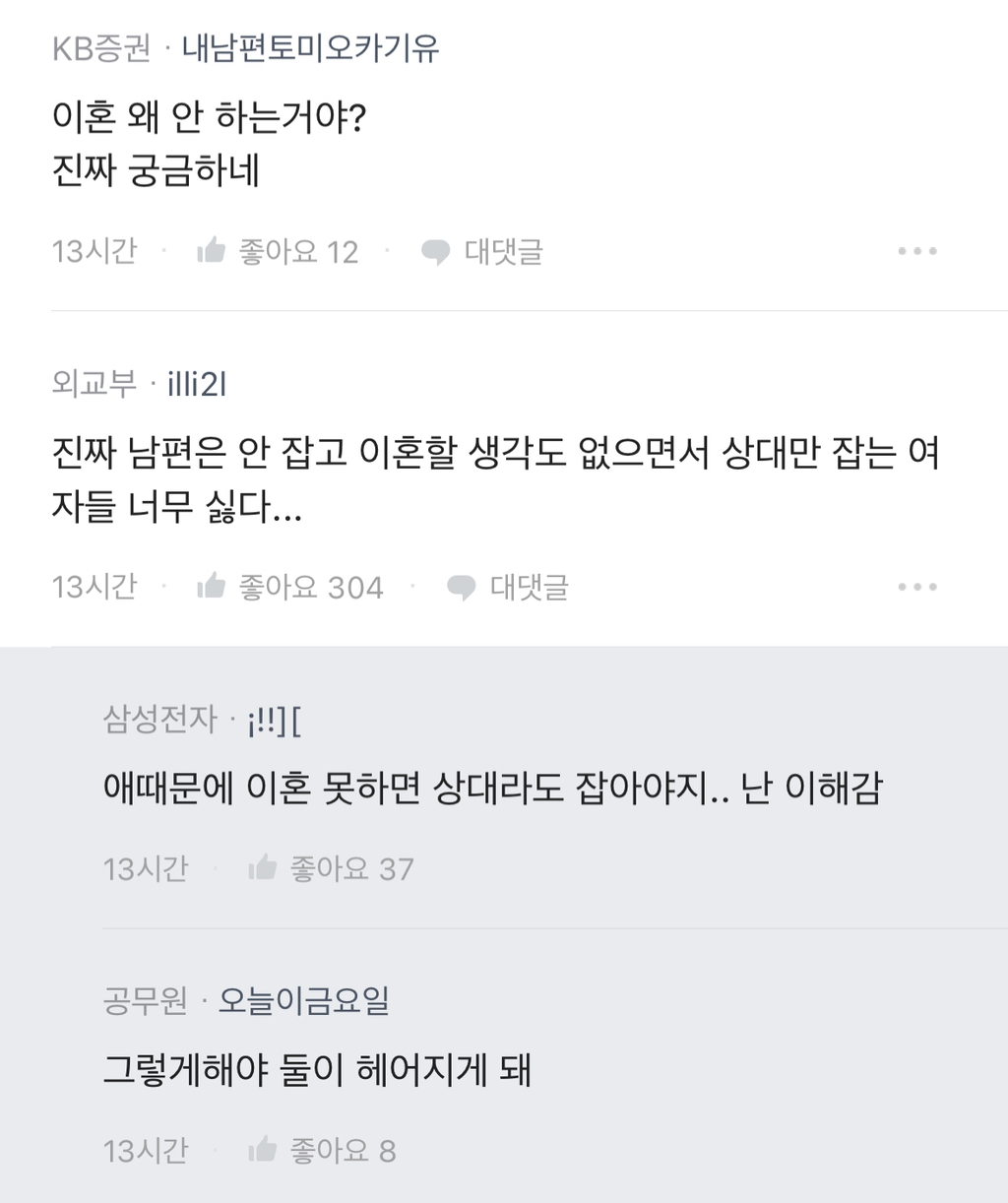View the KB증권 company tag
1008x1203 pixels.
pos(98,48)
